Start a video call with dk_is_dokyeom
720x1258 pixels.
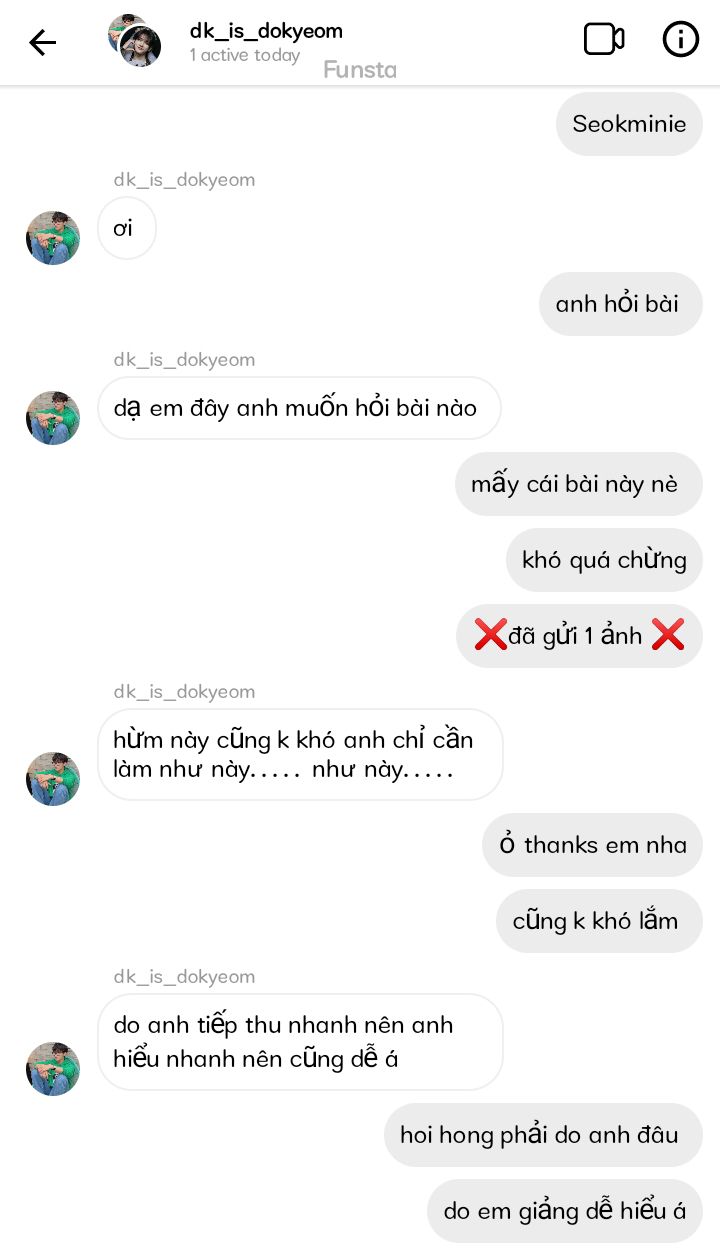[x=604, y=39]
